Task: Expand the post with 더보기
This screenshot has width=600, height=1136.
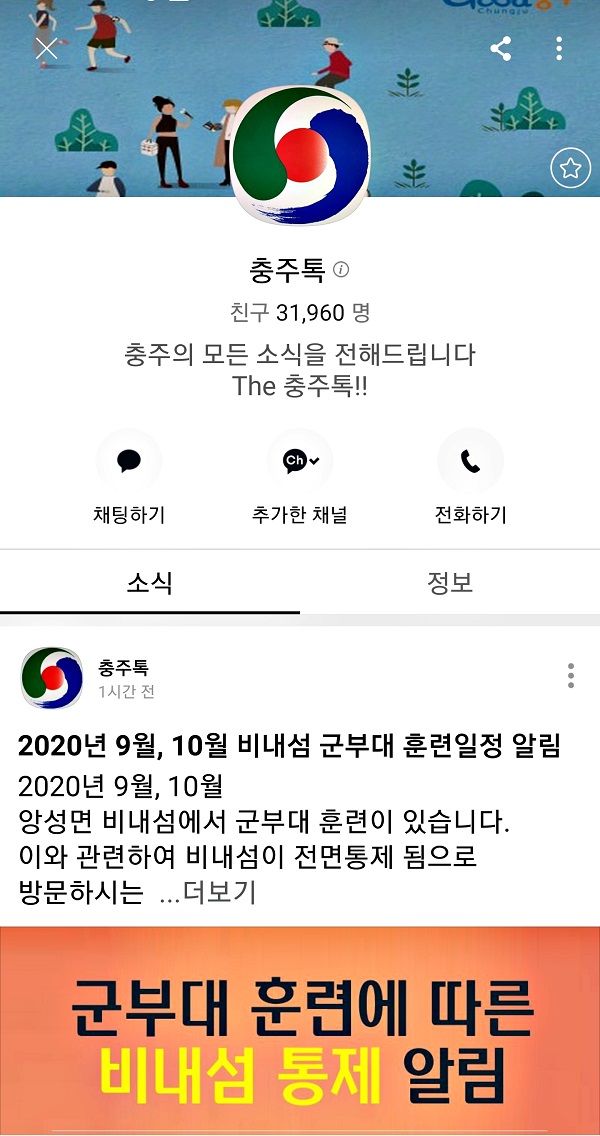Action: [207, 892]
